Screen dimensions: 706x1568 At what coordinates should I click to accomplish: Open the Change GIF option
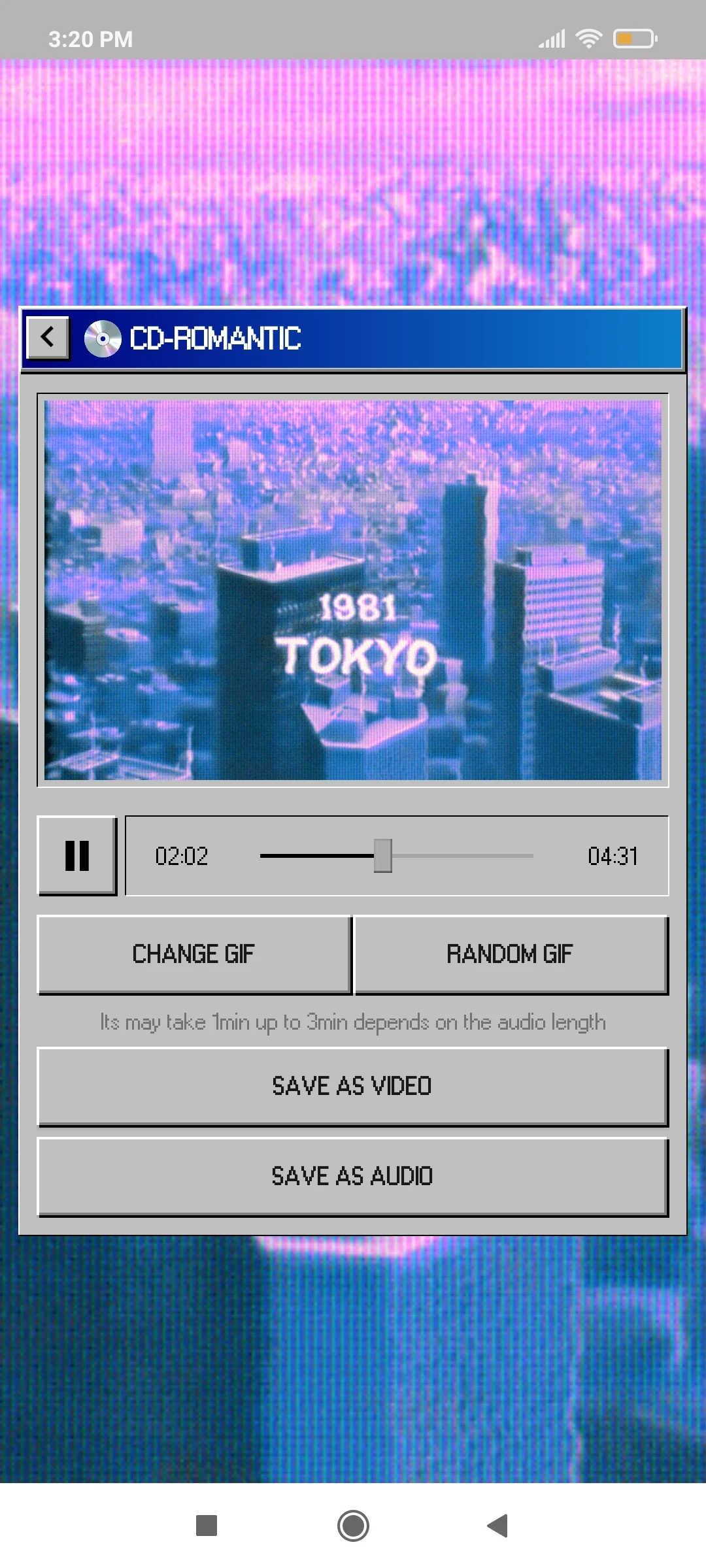(x=194, y=954)
